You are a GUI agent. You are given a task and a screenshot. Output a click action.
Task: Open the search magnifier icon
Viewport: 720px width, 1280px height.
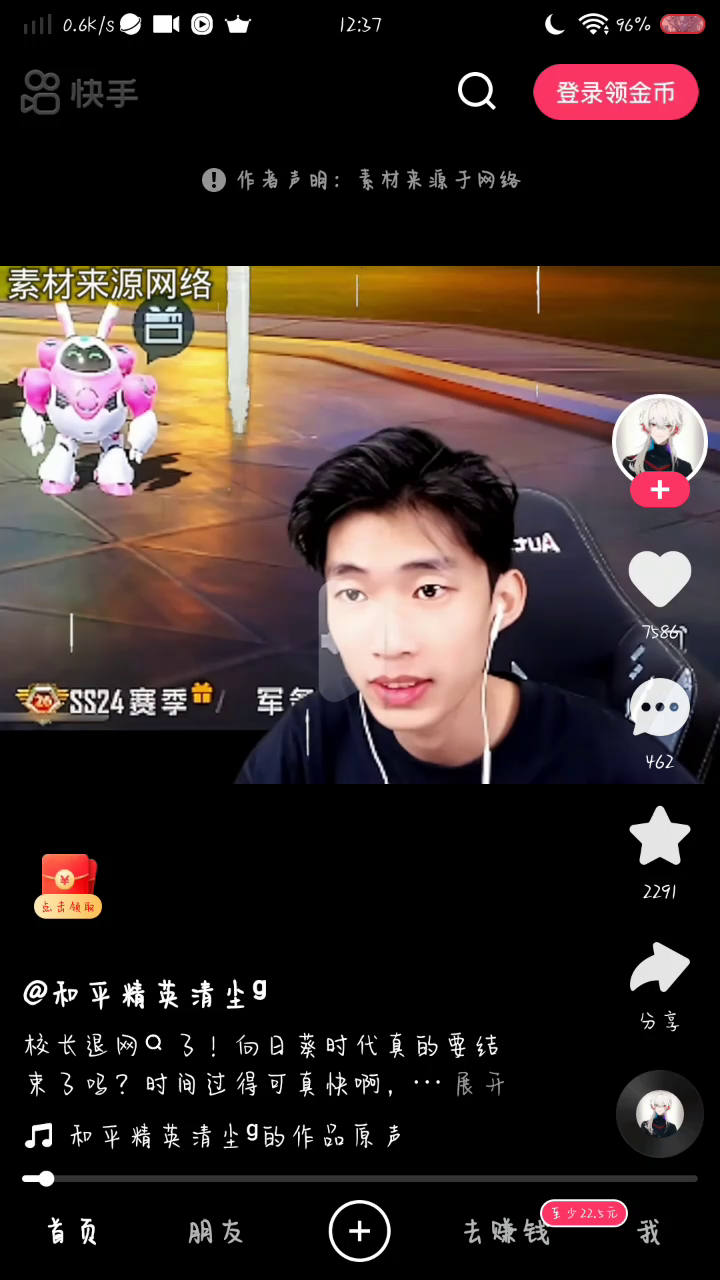(x=477, y=92)
